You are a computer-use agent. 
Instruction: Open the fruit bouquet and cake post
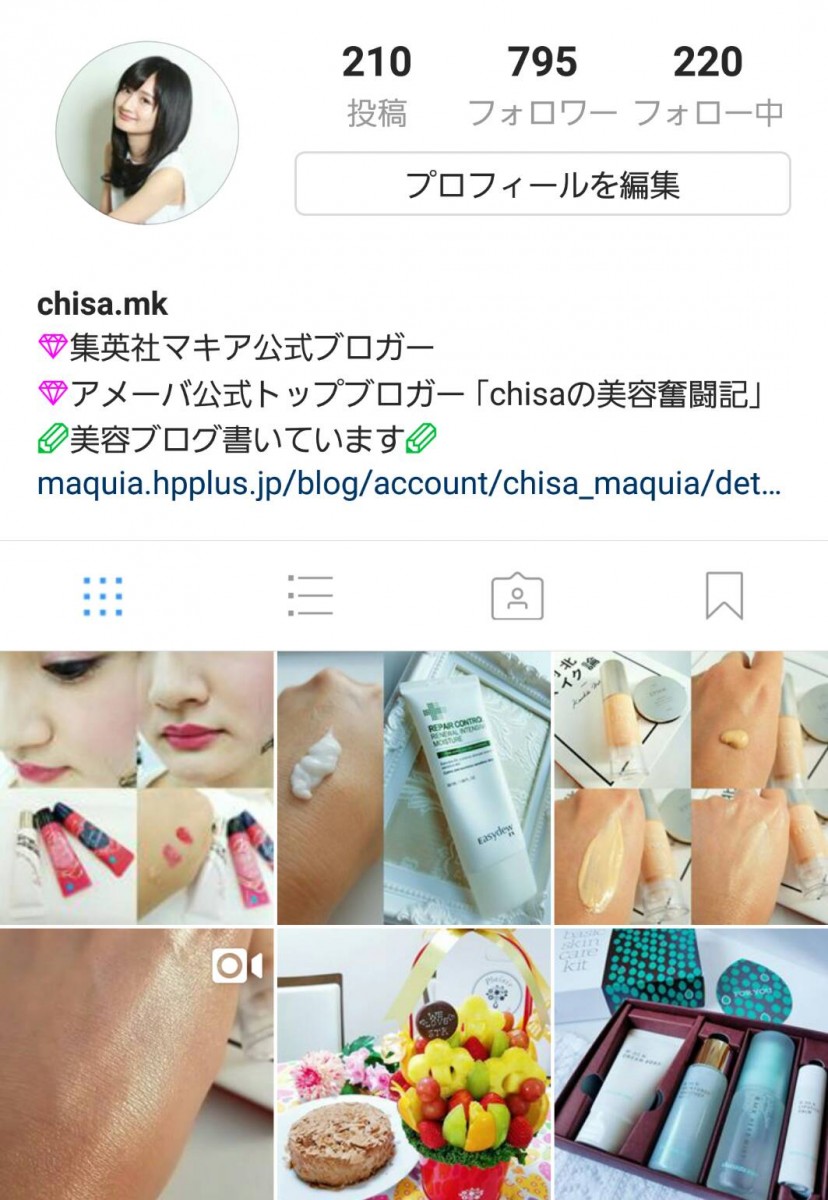pos(413,1064)
